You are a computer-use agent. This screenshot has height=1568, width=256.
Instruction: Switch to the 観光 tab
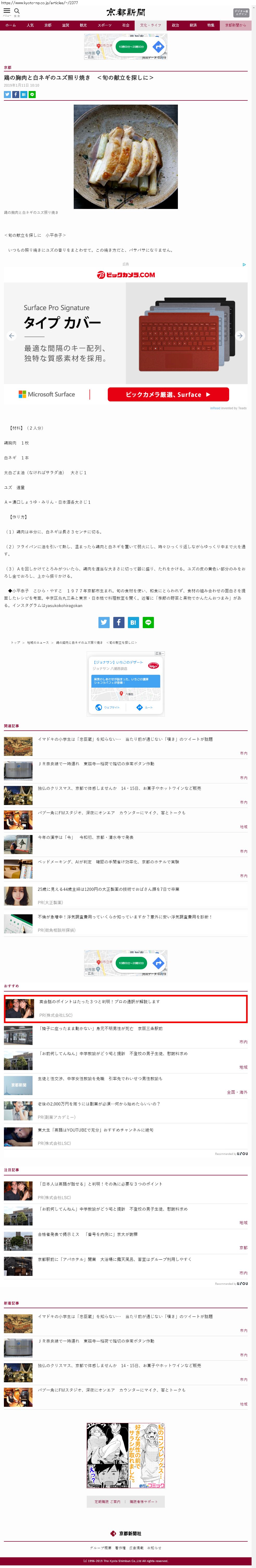83,26
